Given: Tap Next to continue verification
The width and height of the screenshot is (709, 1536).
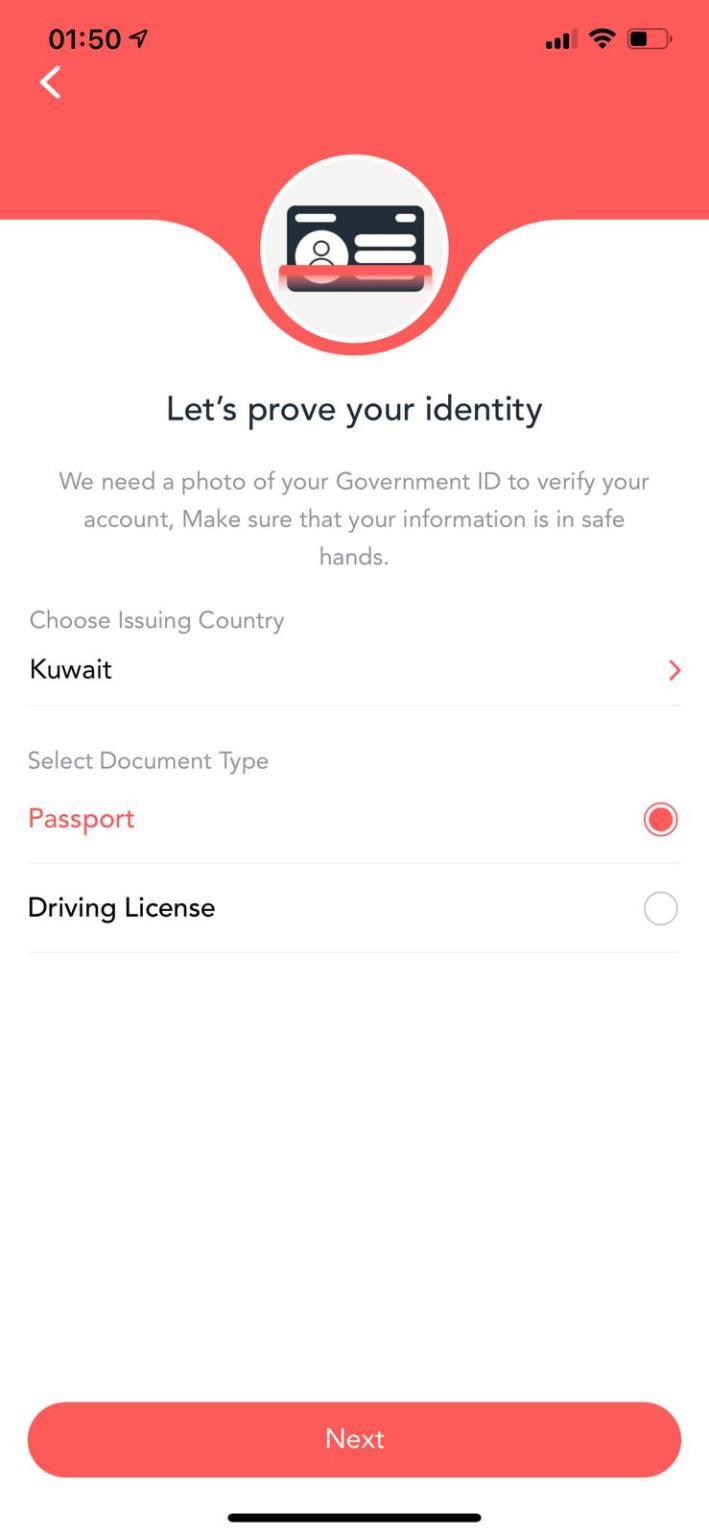Looking at the screenshot, I should [354, 1439].
